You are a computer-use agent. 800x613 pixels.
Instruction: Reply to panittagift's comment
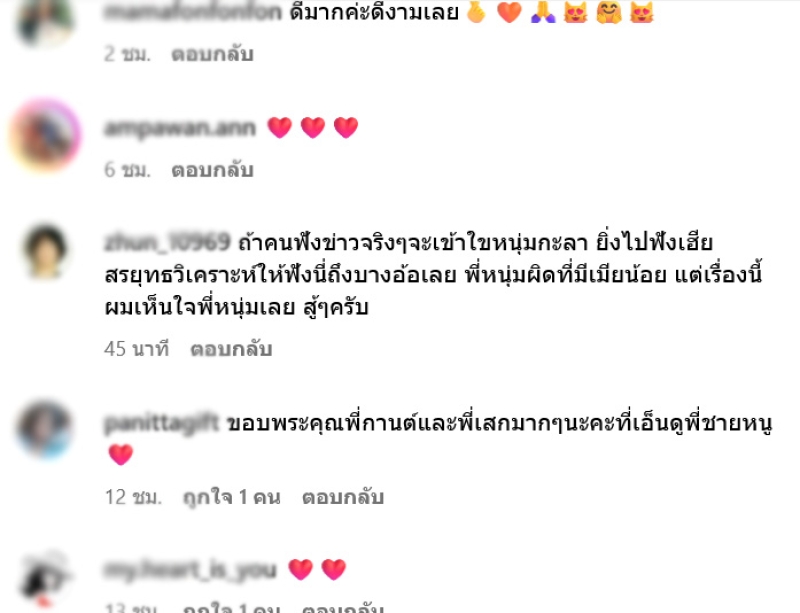click(x=343, y=497)
